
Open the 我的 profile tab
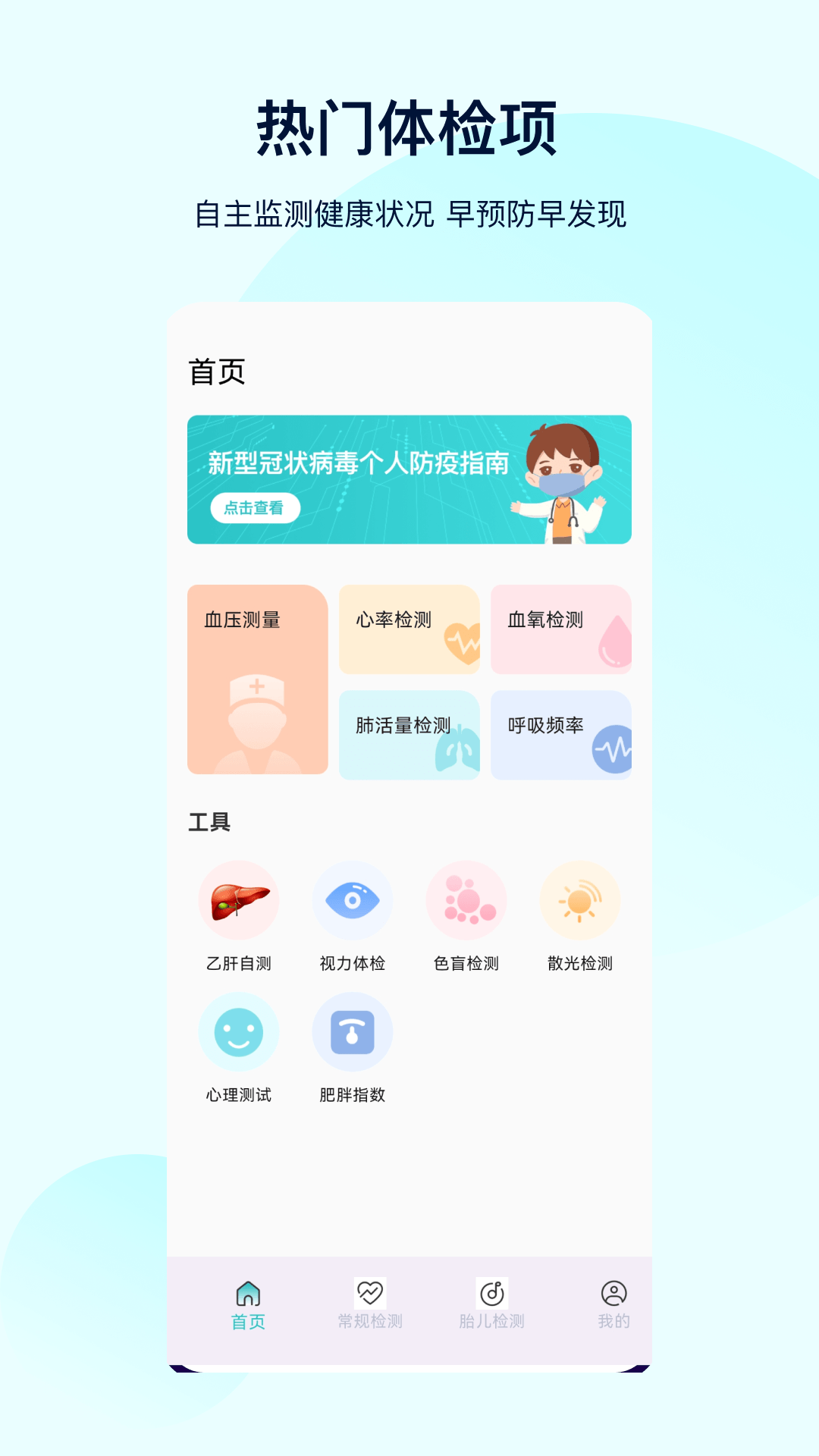click(x=613, y=1298)
